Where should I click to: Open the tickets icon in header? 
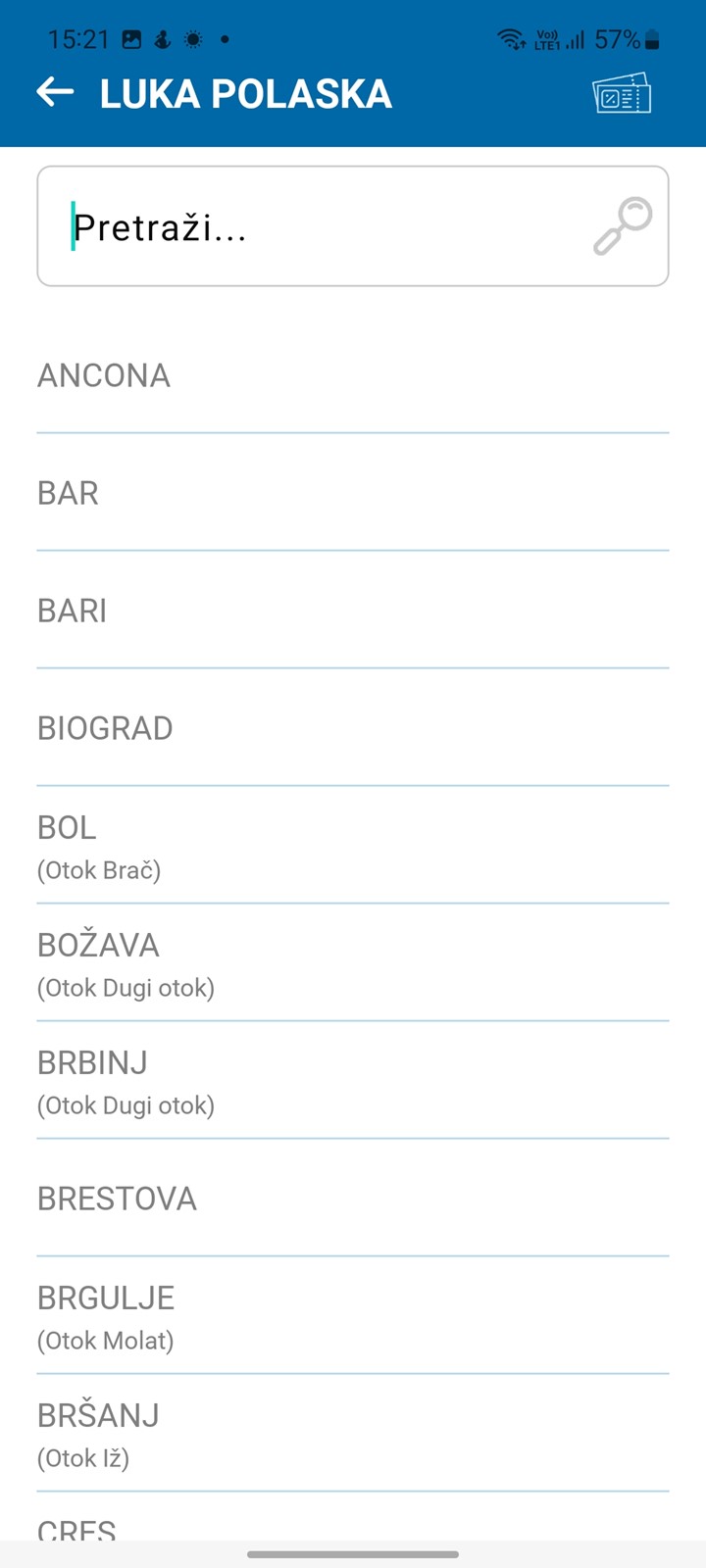(622, 94)
